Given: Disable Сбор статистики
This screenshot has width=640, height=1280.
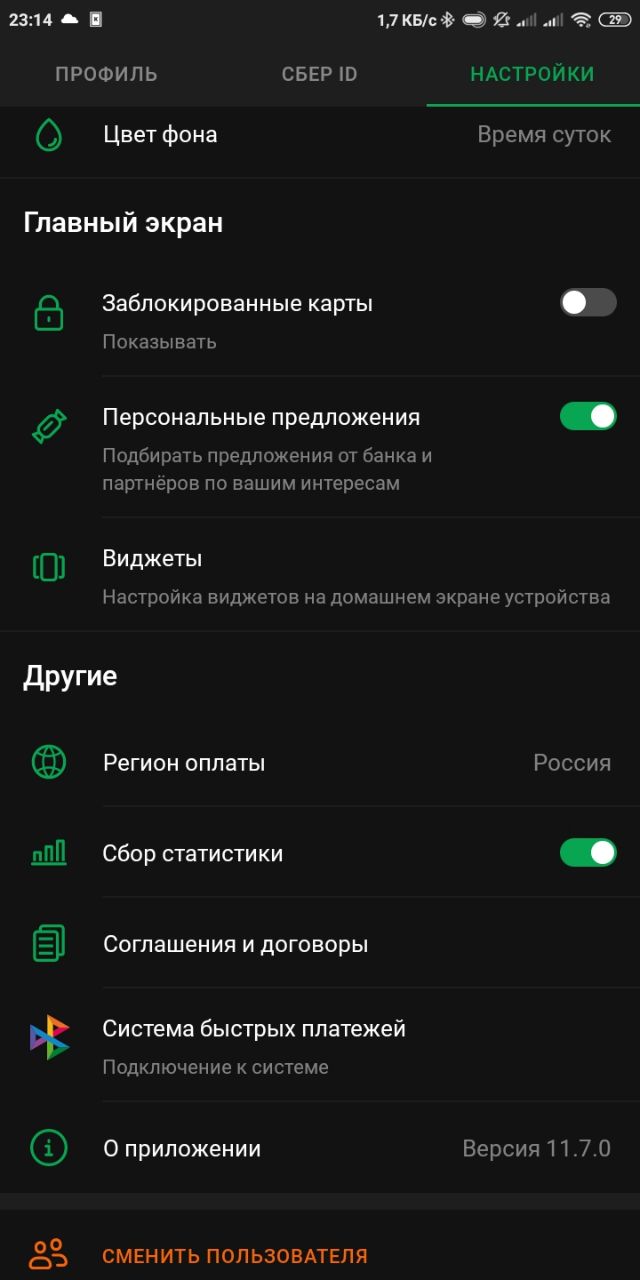Looking at the screenshot, I should [588, 852].
